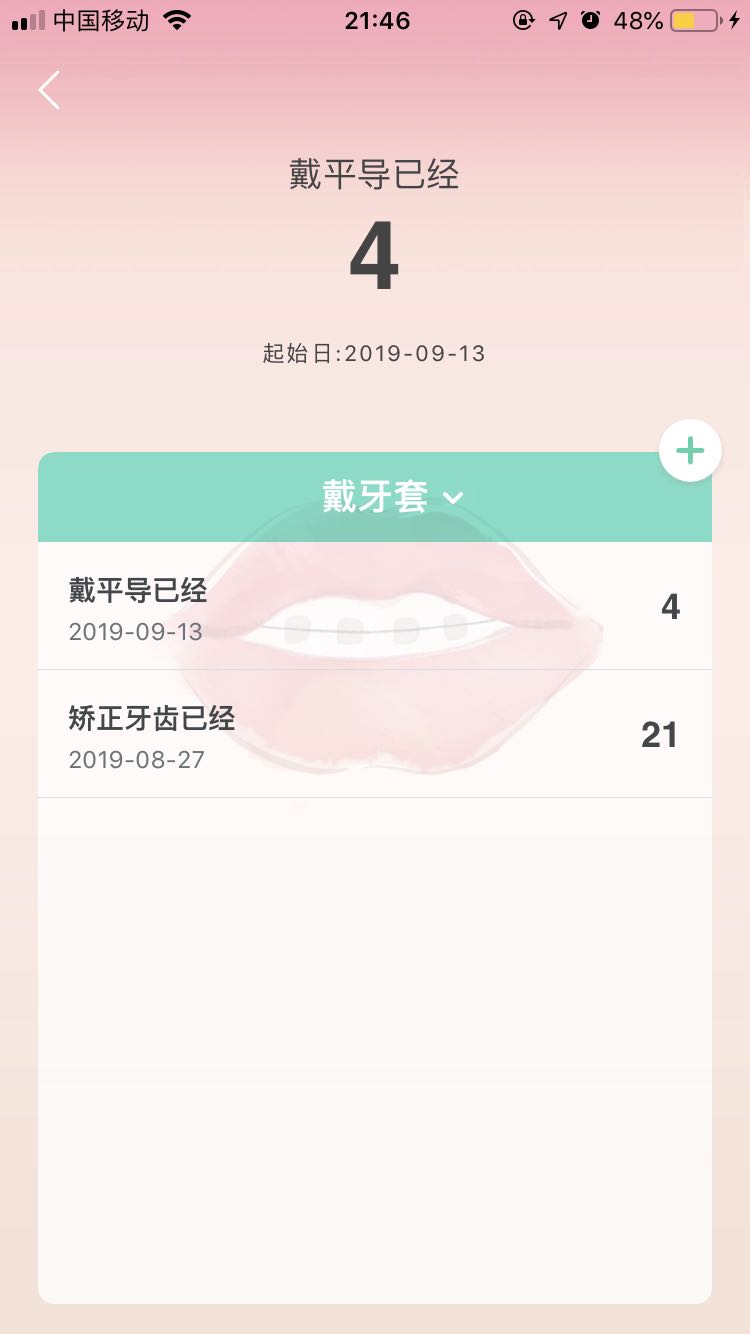The height and width of the screenshot is (1334, 750).
Task: Add a new countdown with plus button
Action: pyautogui.click(x=690, y=451)
